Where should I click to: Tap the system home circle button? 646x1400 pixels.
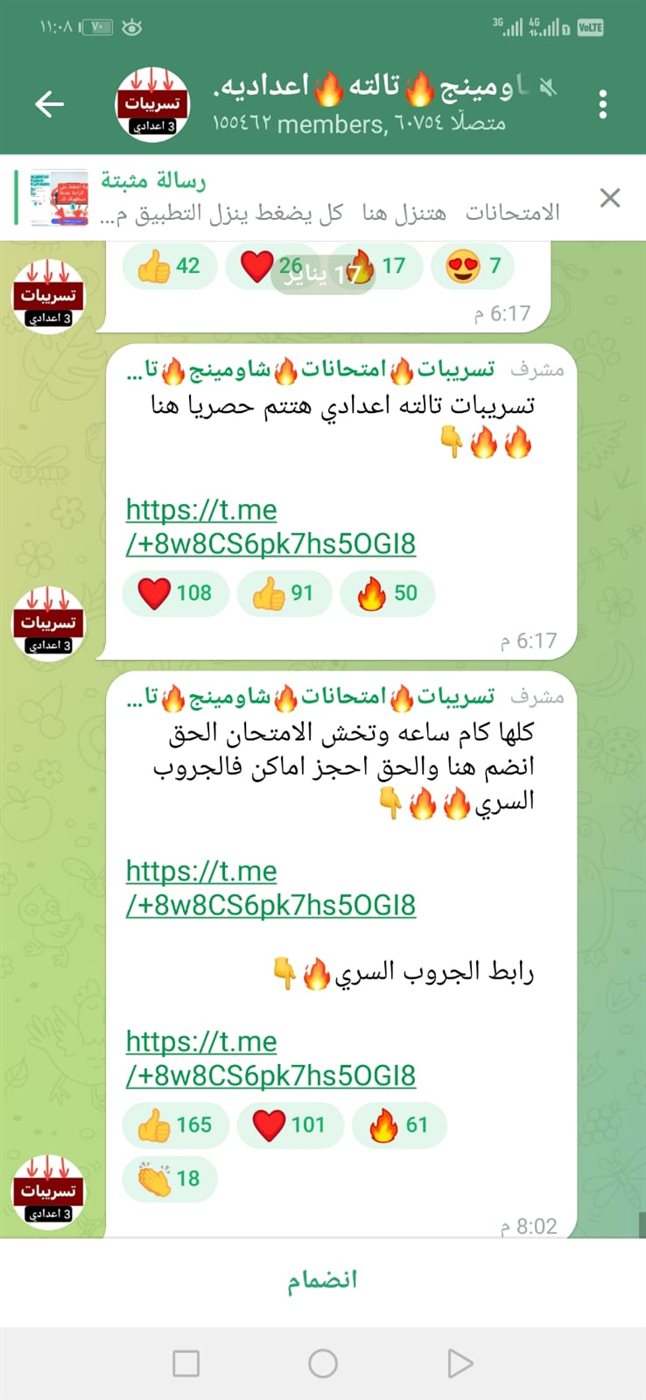tap(322, 1363)
